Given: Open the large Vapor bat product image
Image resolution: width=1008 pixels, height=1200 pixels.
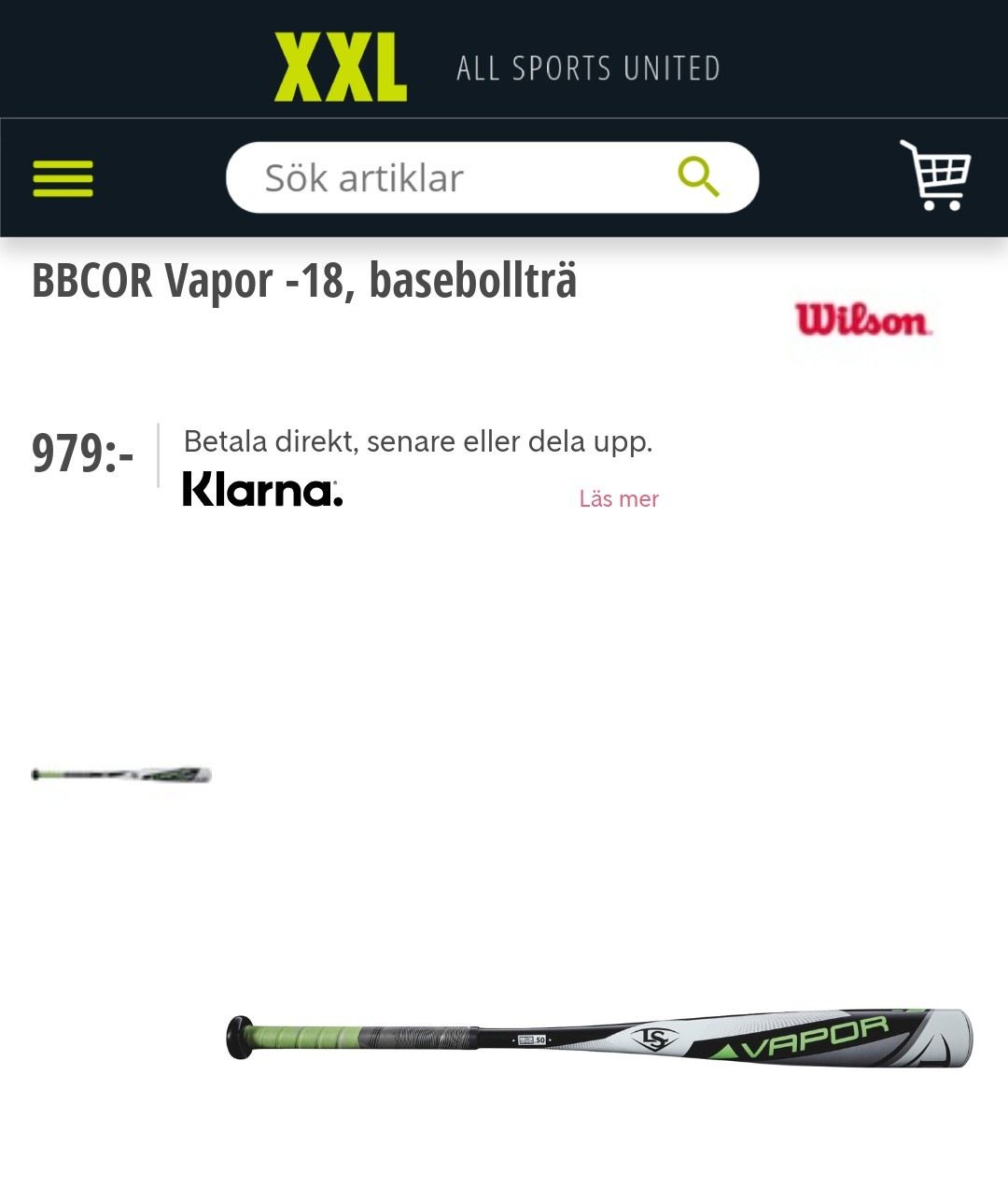Looking at the screenshot, I should (x=599, y=1038).
